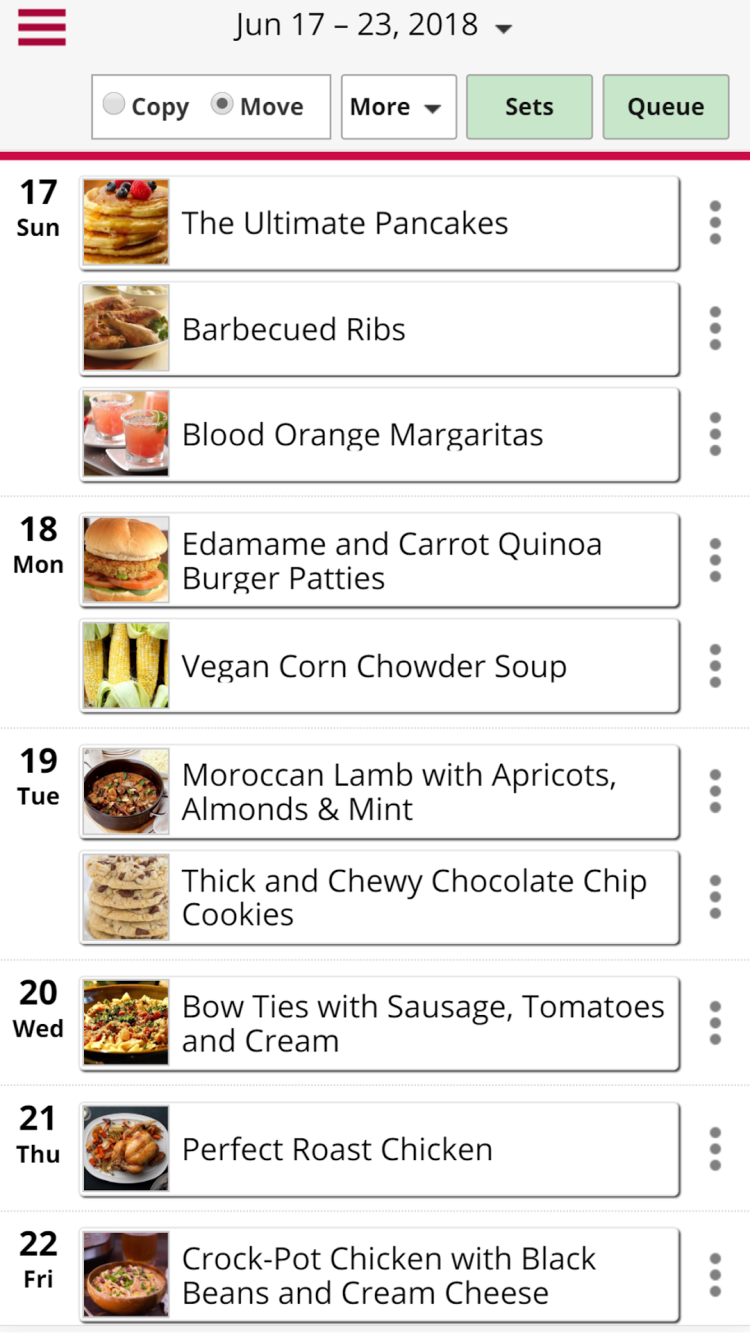Open the Sets button
The height and width of the screenshot is (1333, 750).
(x=529, y=107)
